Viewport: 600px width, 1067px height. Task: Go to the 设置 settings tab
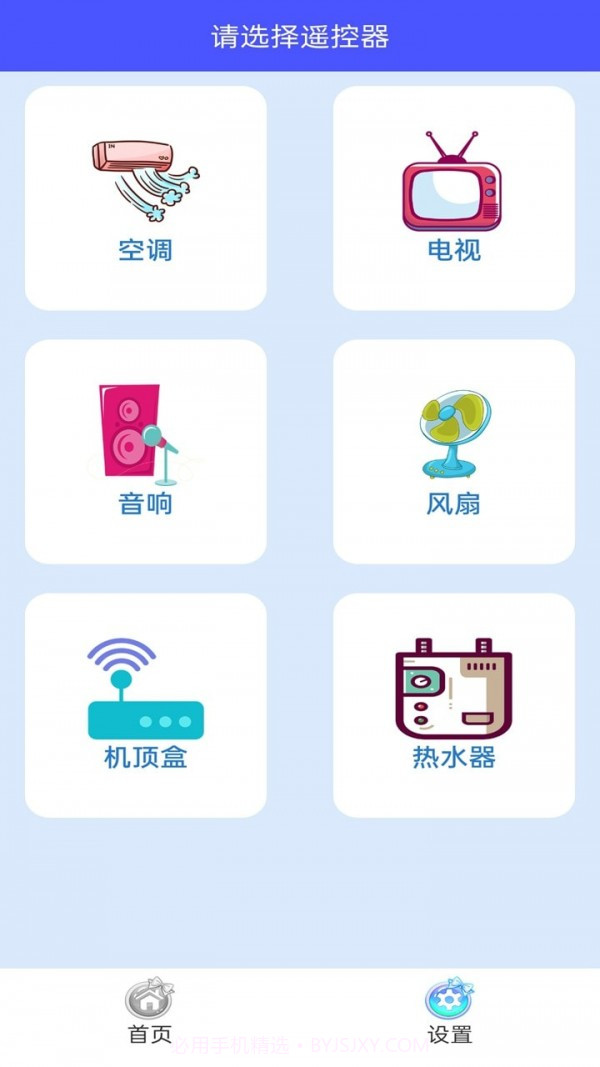point(450,1012)
